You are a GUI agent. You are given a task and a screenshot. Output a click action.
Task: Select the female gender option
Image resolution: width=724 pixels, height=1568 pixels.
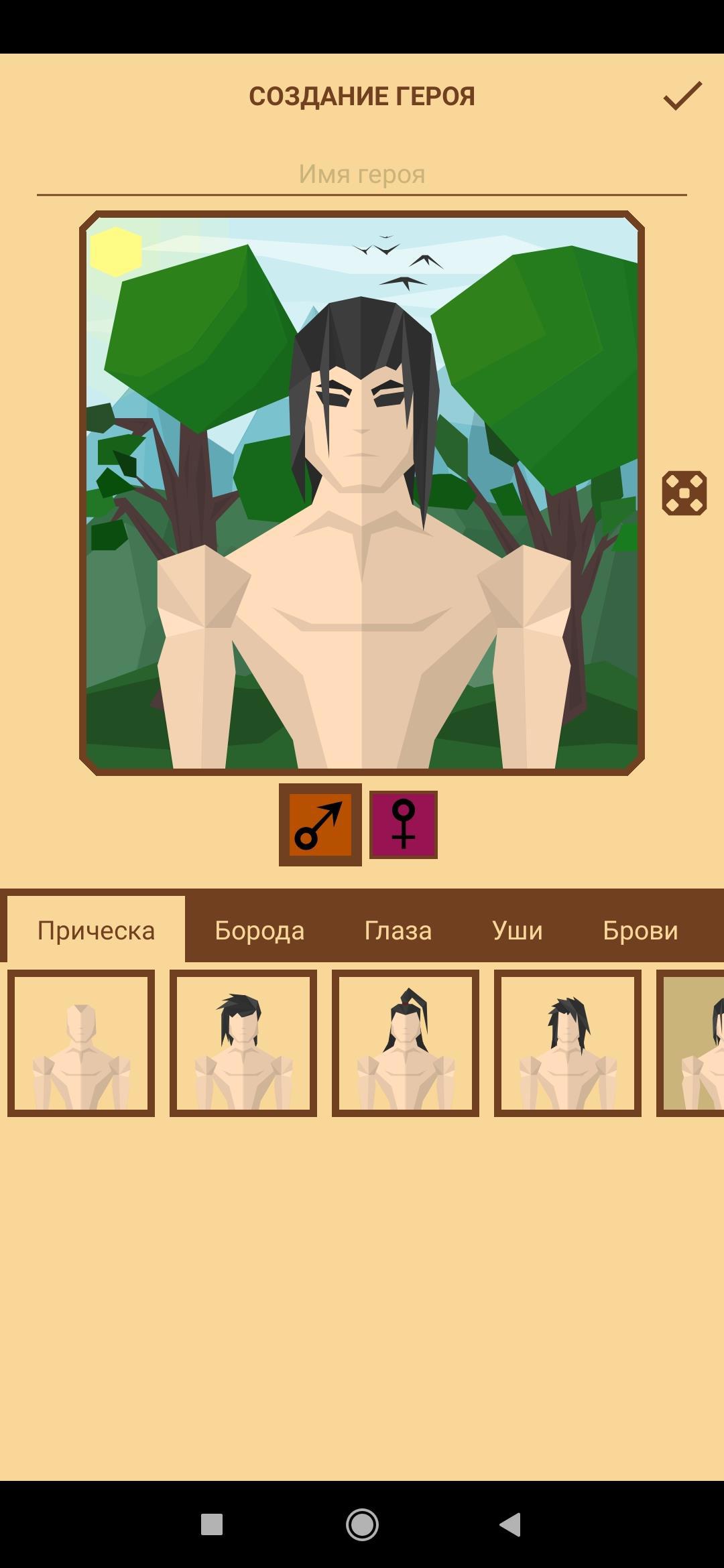click(x=404, y=824)
